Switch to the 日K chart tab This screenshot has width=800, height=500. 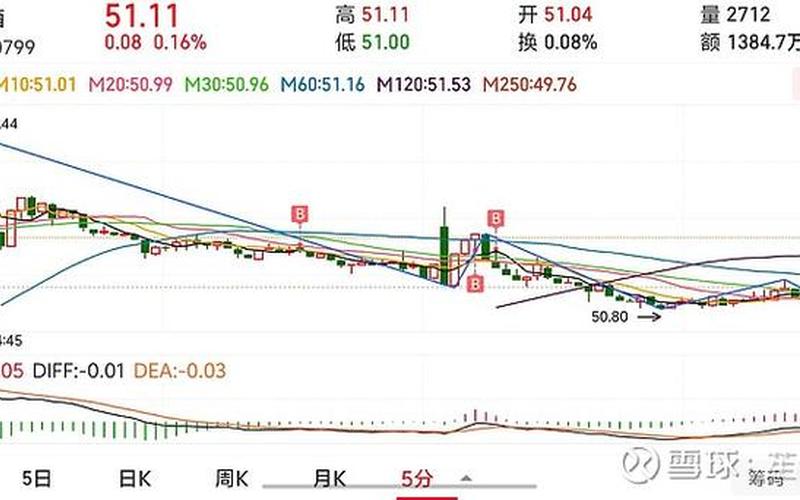click(x=133, y=478)
